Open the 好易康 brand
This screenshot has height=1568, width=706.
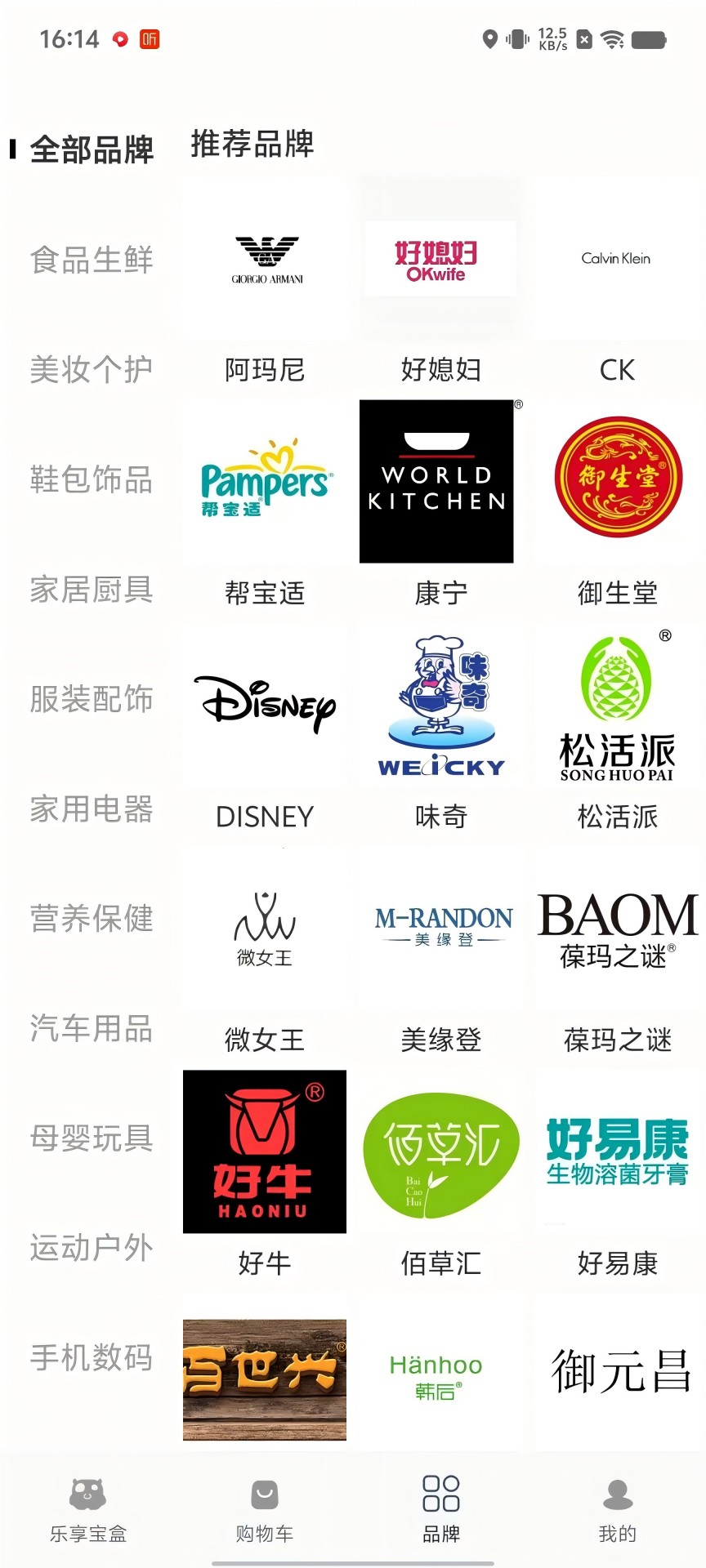coord(618,1151)
